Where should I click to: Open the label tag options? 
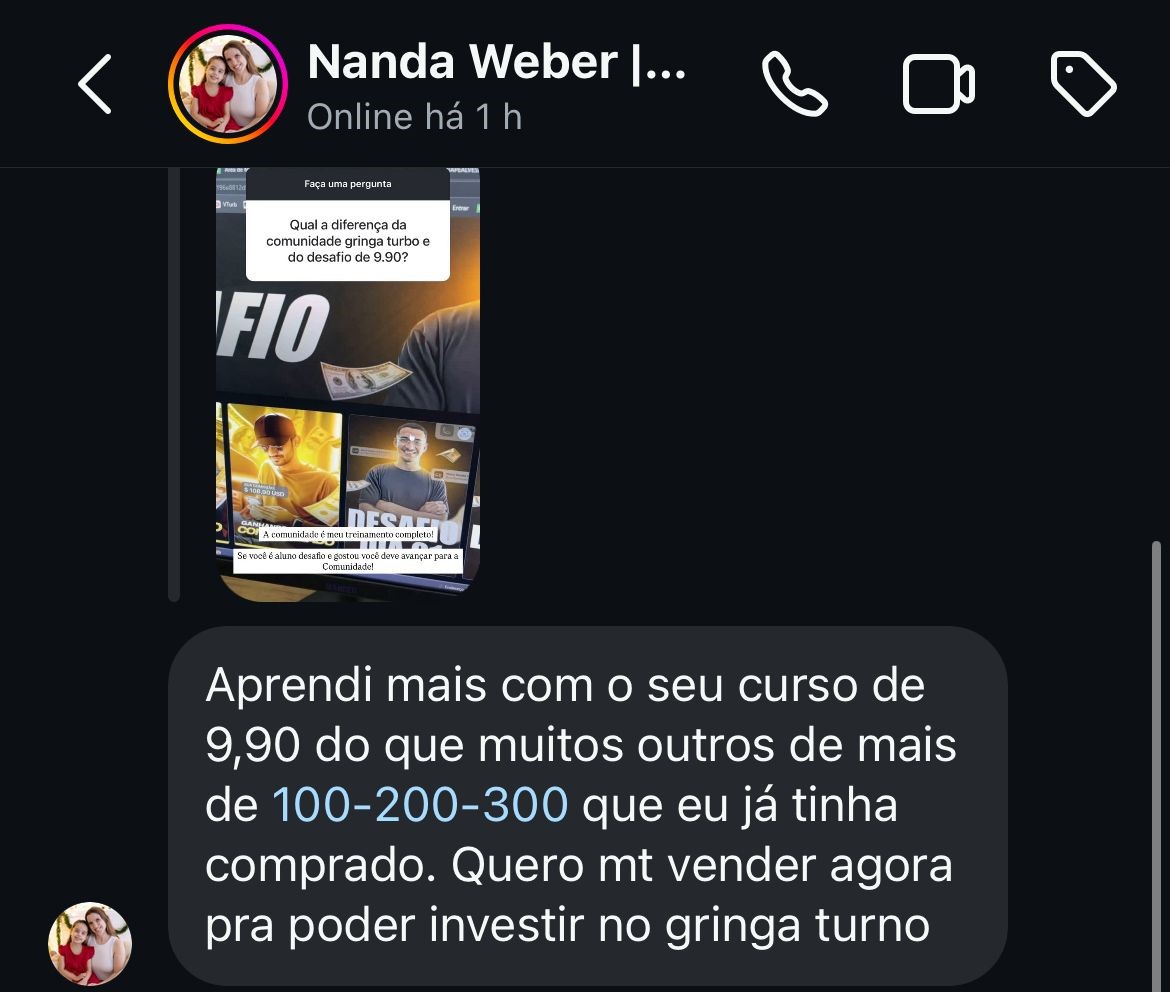[x=1084, y=84]
